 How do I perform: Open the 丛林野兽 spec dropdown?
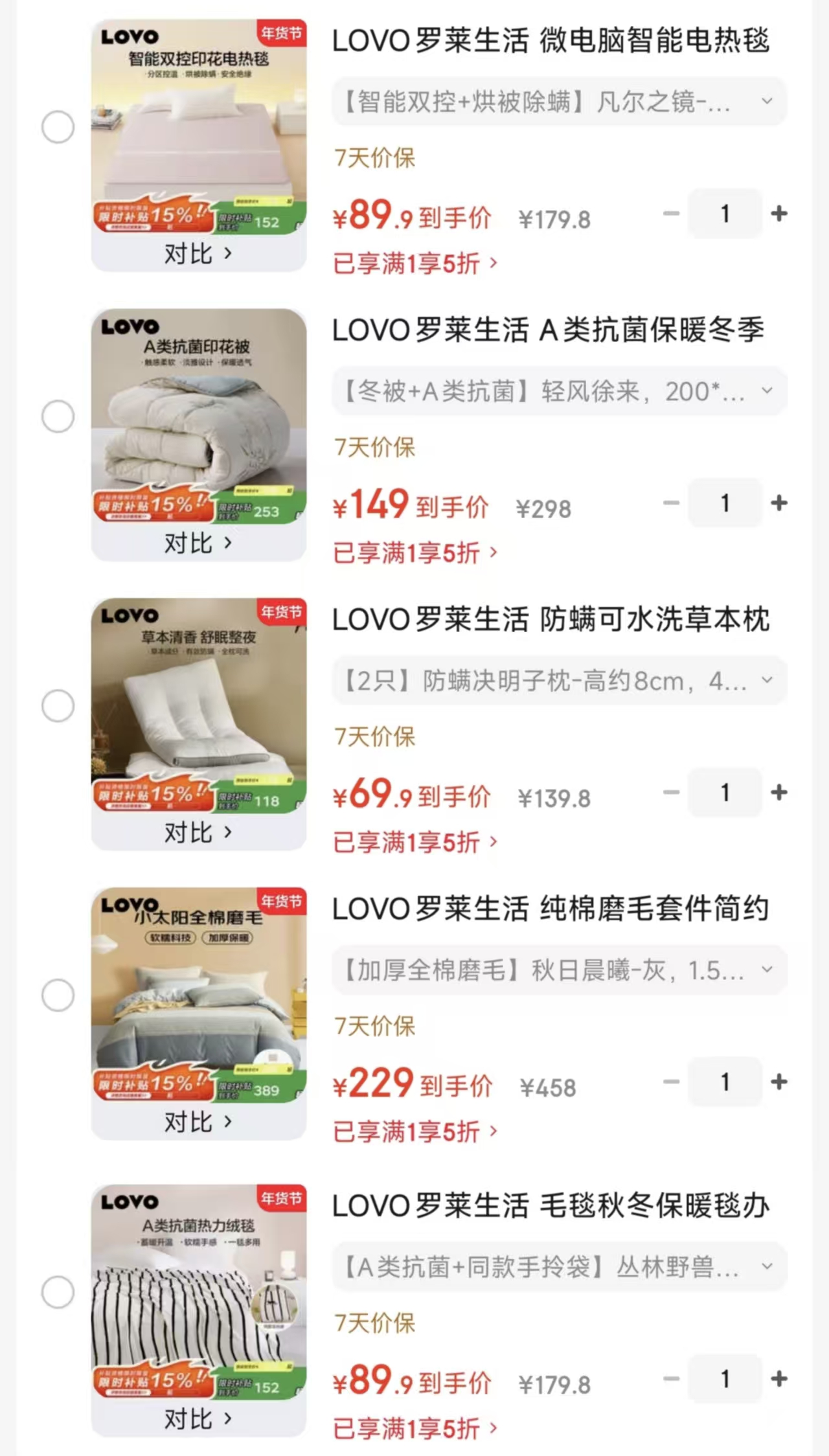pyautogui.click(x=560, y=1267)
